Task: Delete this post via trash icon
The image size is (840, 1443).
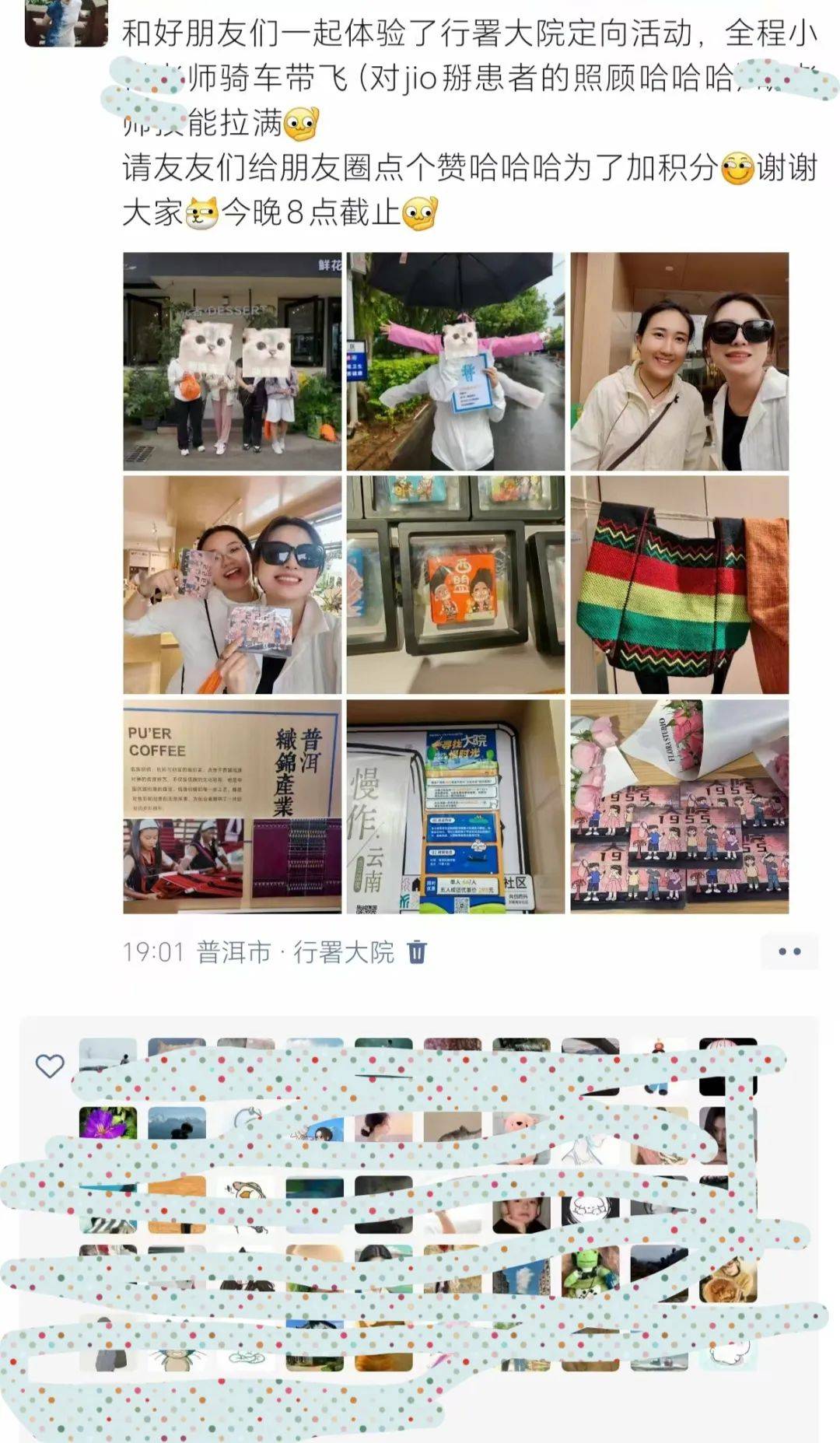Action: coord(417,952)
